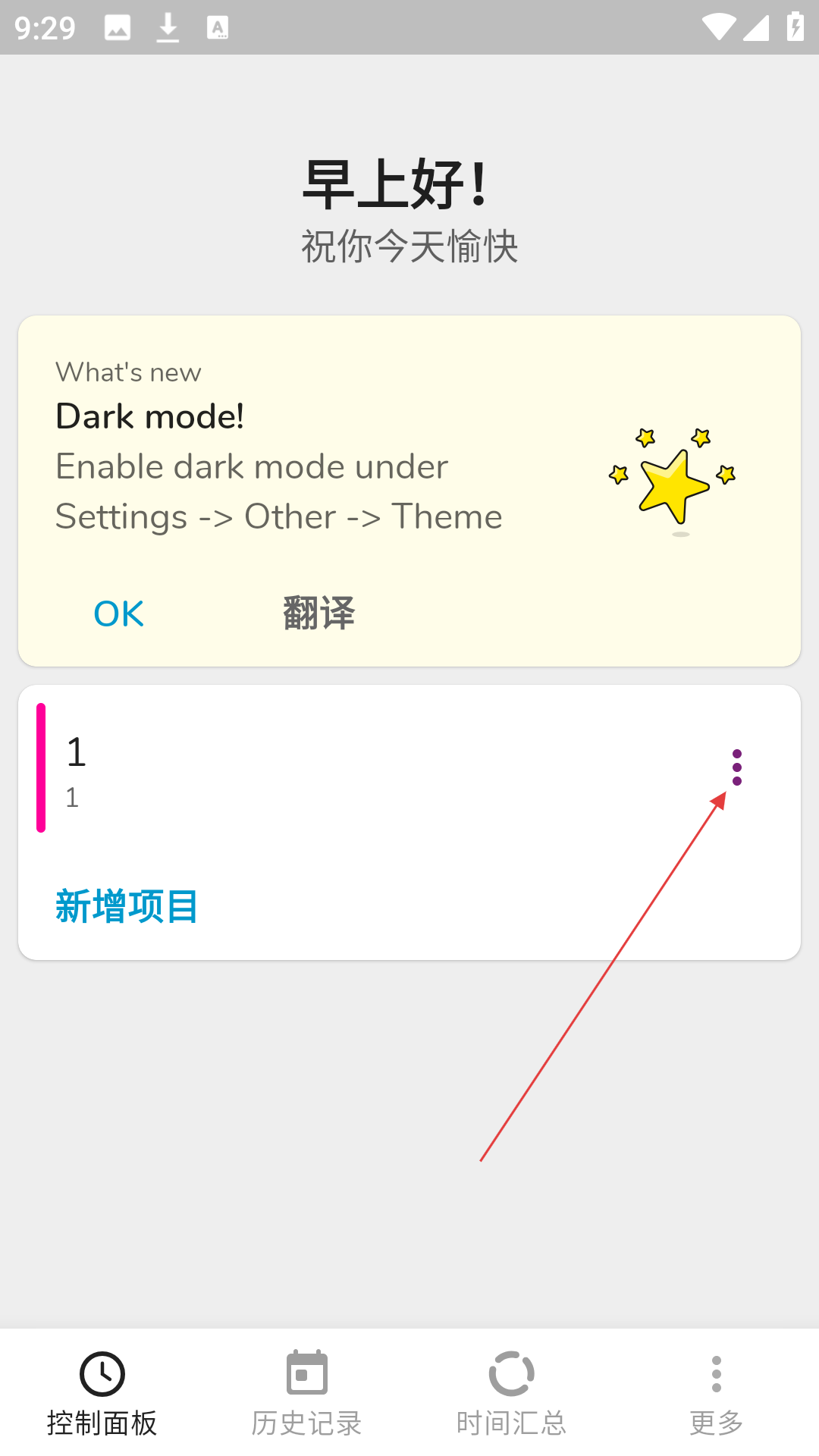Tap the 翻译 button on the card
The width and height of the screenshot is (819, 1456).
coord(318,613)
